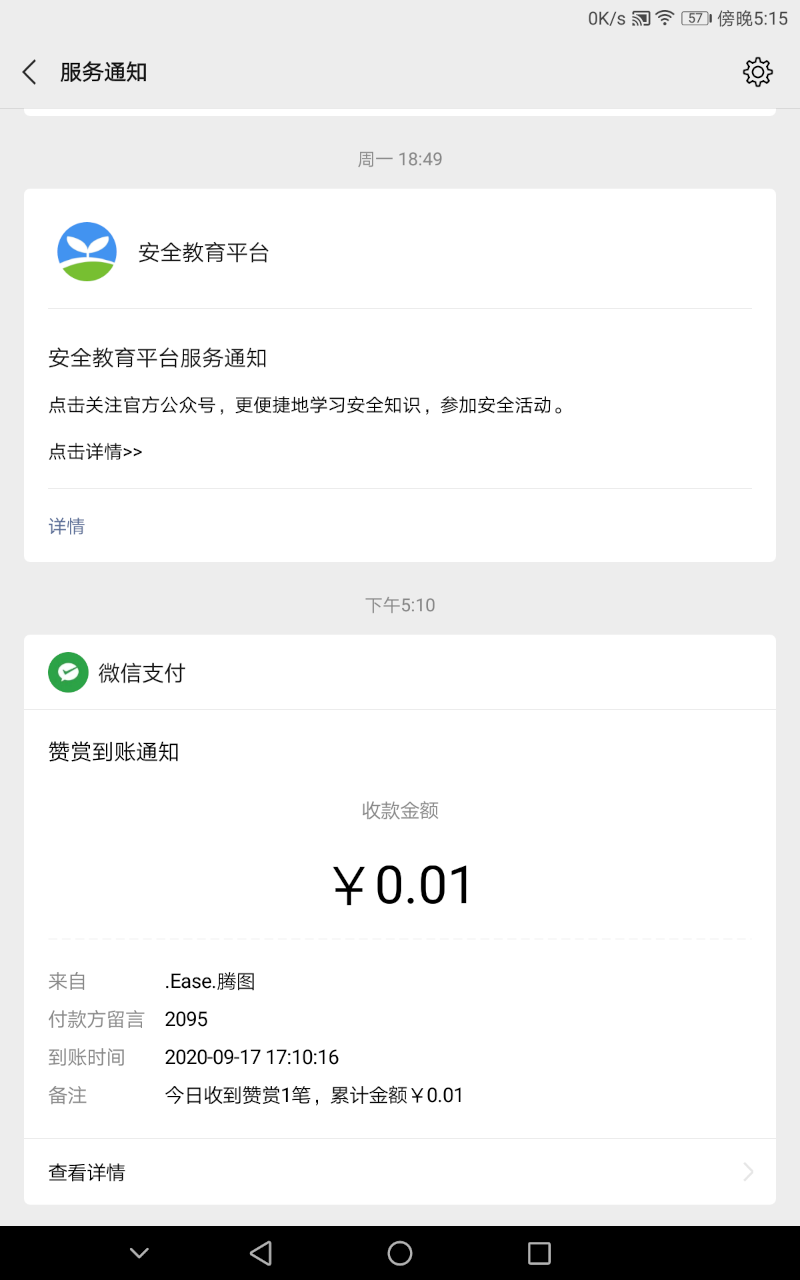Open the settings gear icon

(x=757, y=72)
